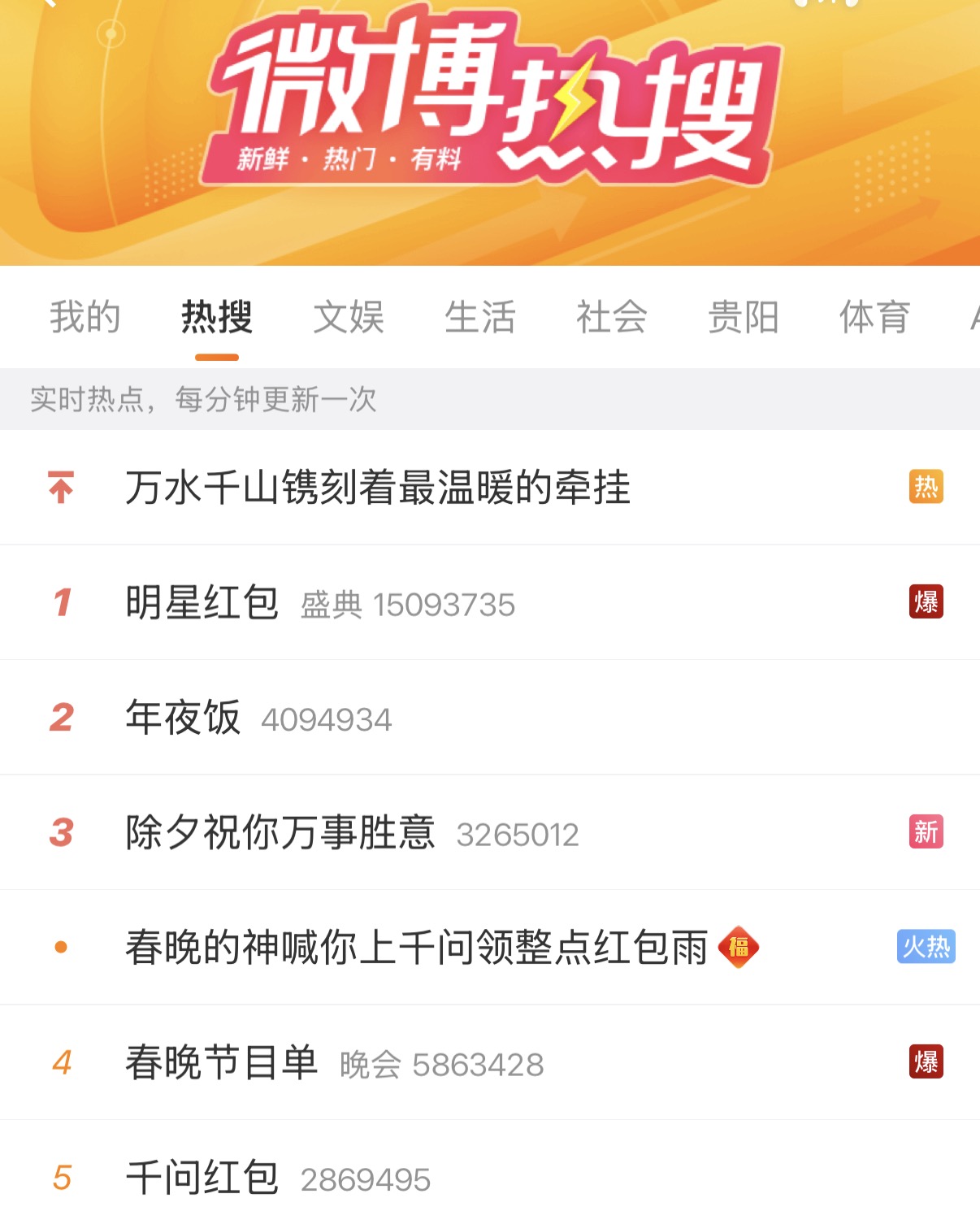Open pinned topic 万水千山镌刻着最温暖的牵挂

coord(378,488)
